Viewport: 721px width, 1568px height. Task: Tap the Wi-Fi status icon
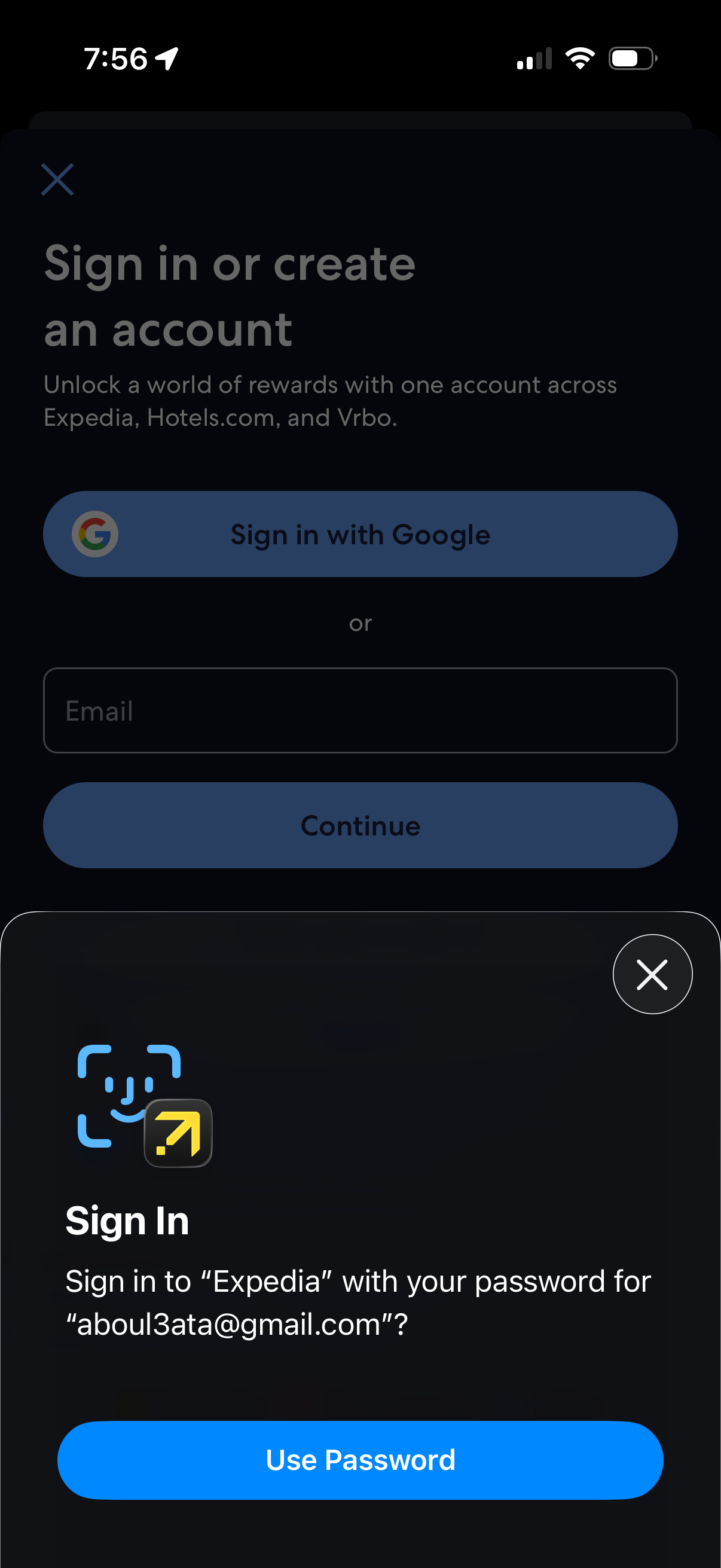[579, 57]
